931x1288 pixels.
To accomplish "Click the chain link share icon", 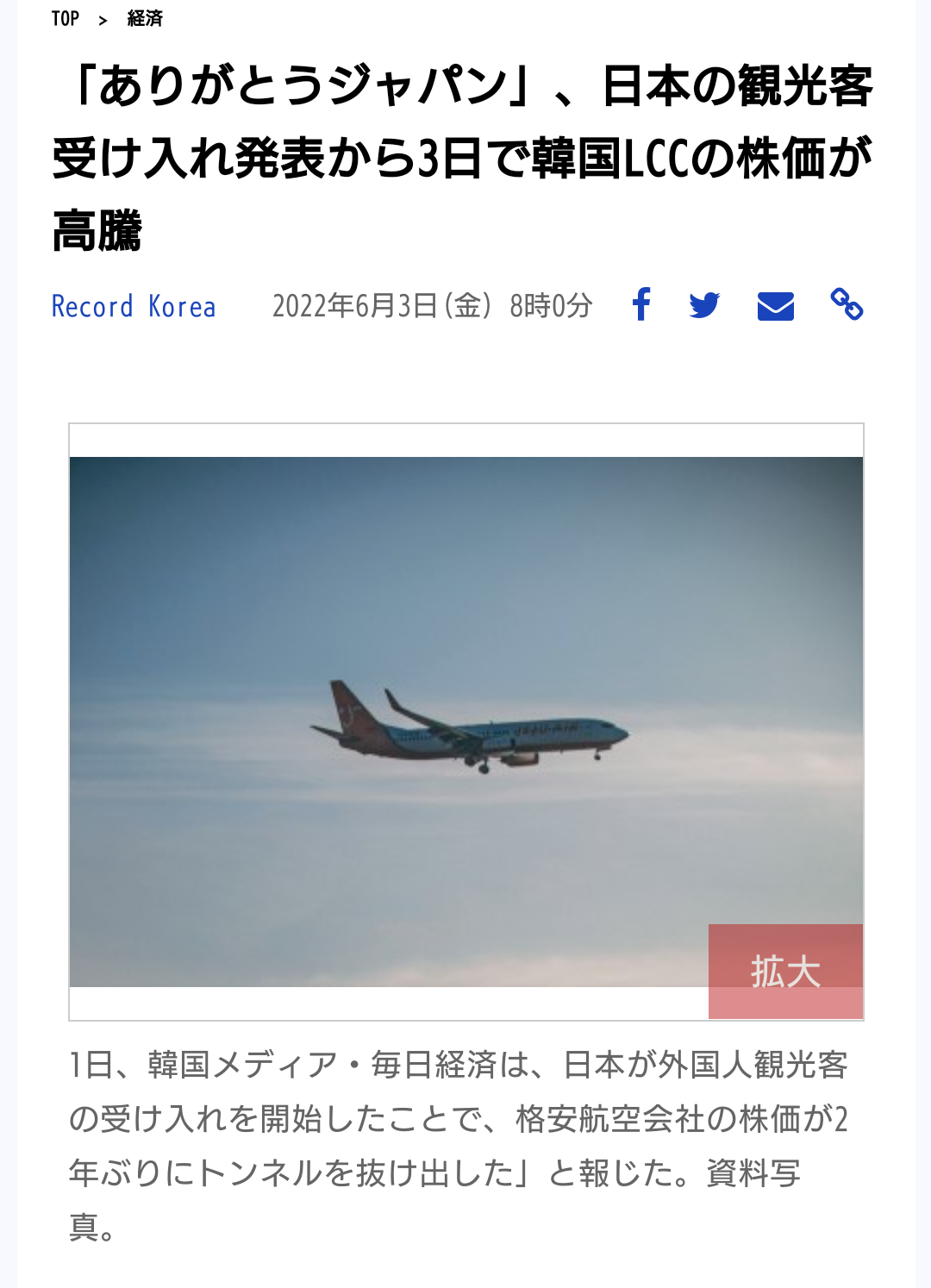I will (x=847, y=305).
